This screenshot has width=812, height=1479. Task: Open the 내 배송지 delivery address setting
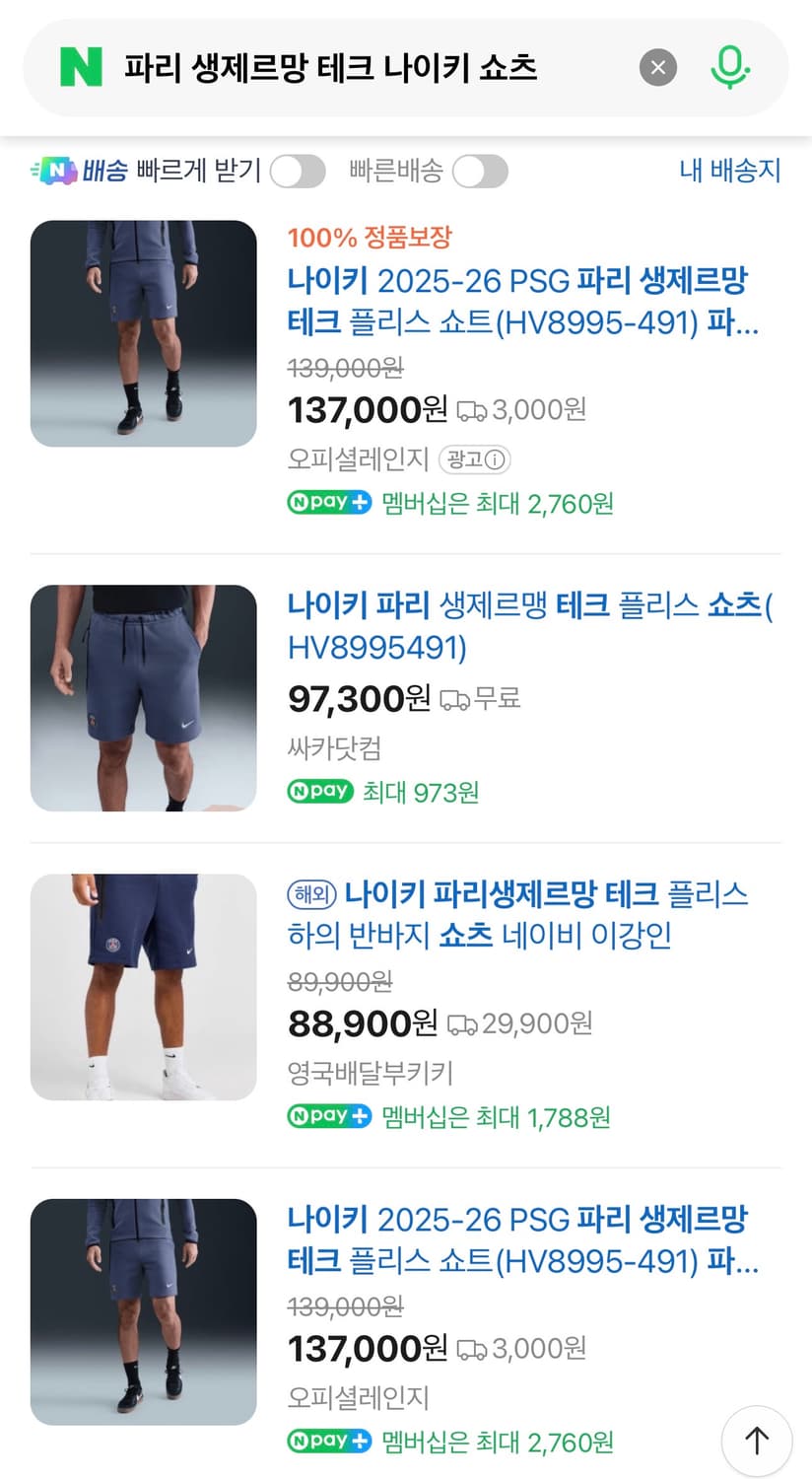click(x=729, y=170)
